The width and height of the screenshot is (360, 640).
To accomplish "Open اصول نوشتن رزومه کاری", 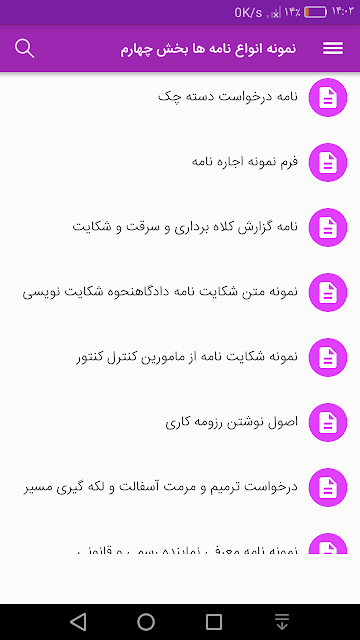I will click(180, 422).
